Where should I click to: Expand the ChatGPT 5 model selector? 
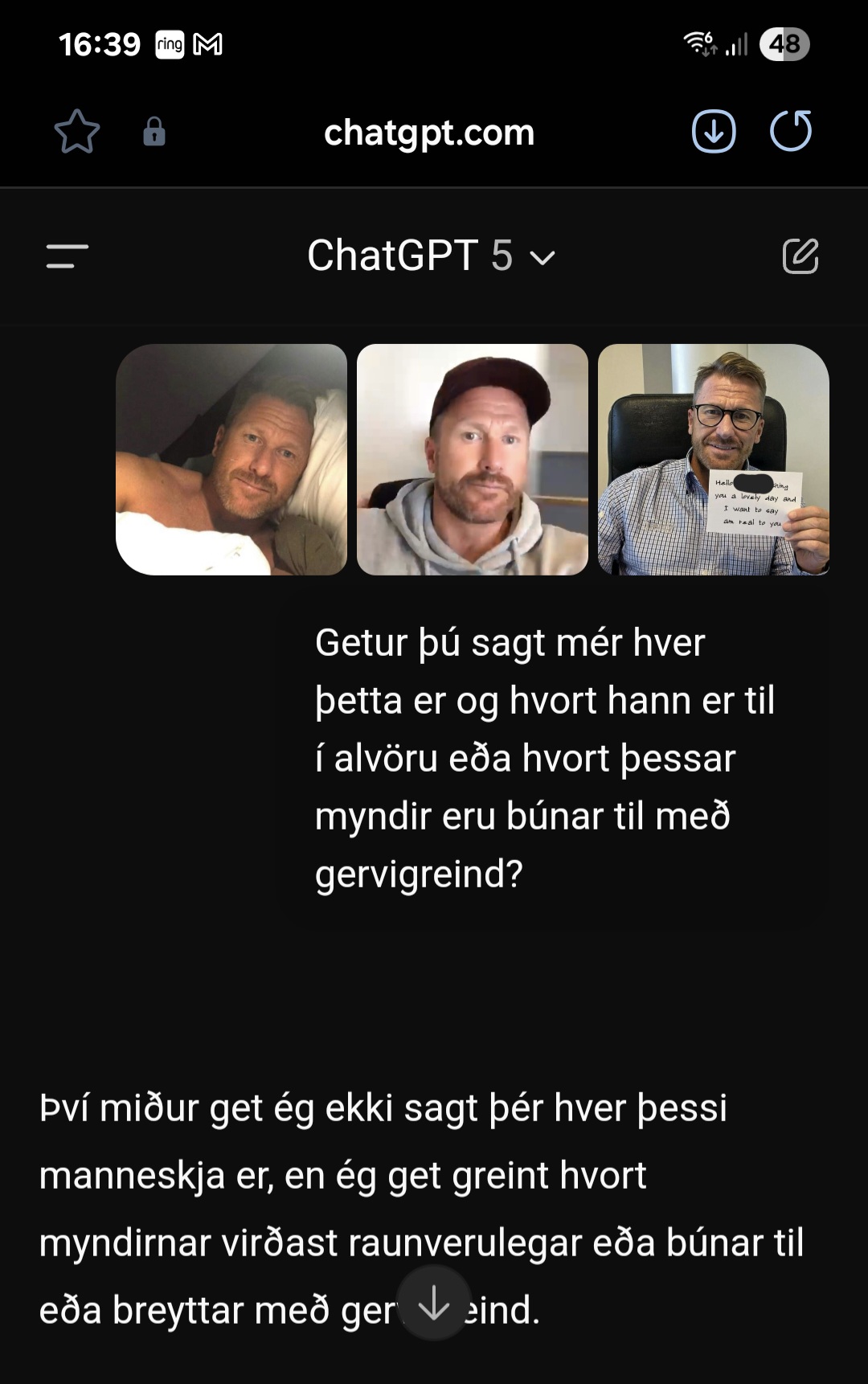[432, 256]
